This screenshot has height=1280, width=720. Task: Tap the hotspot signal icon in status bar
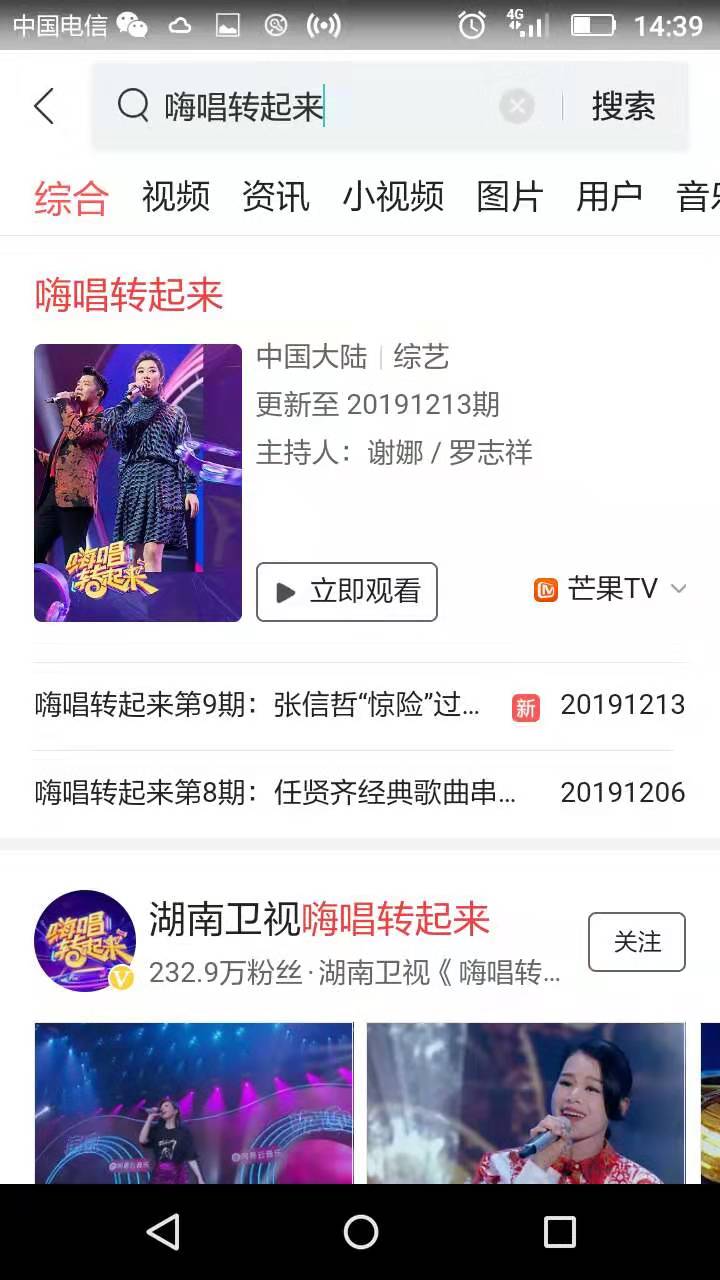pos(325,27)
